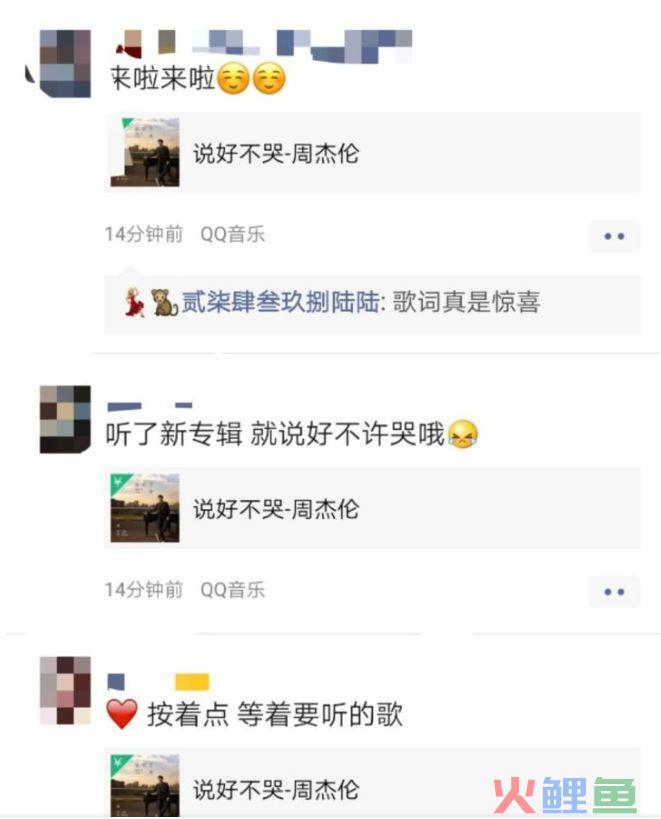Open the QQ音乐 source link under the 听了新专辑 post
Viewport: 661px width, 819px height.
tap(232, 590)
